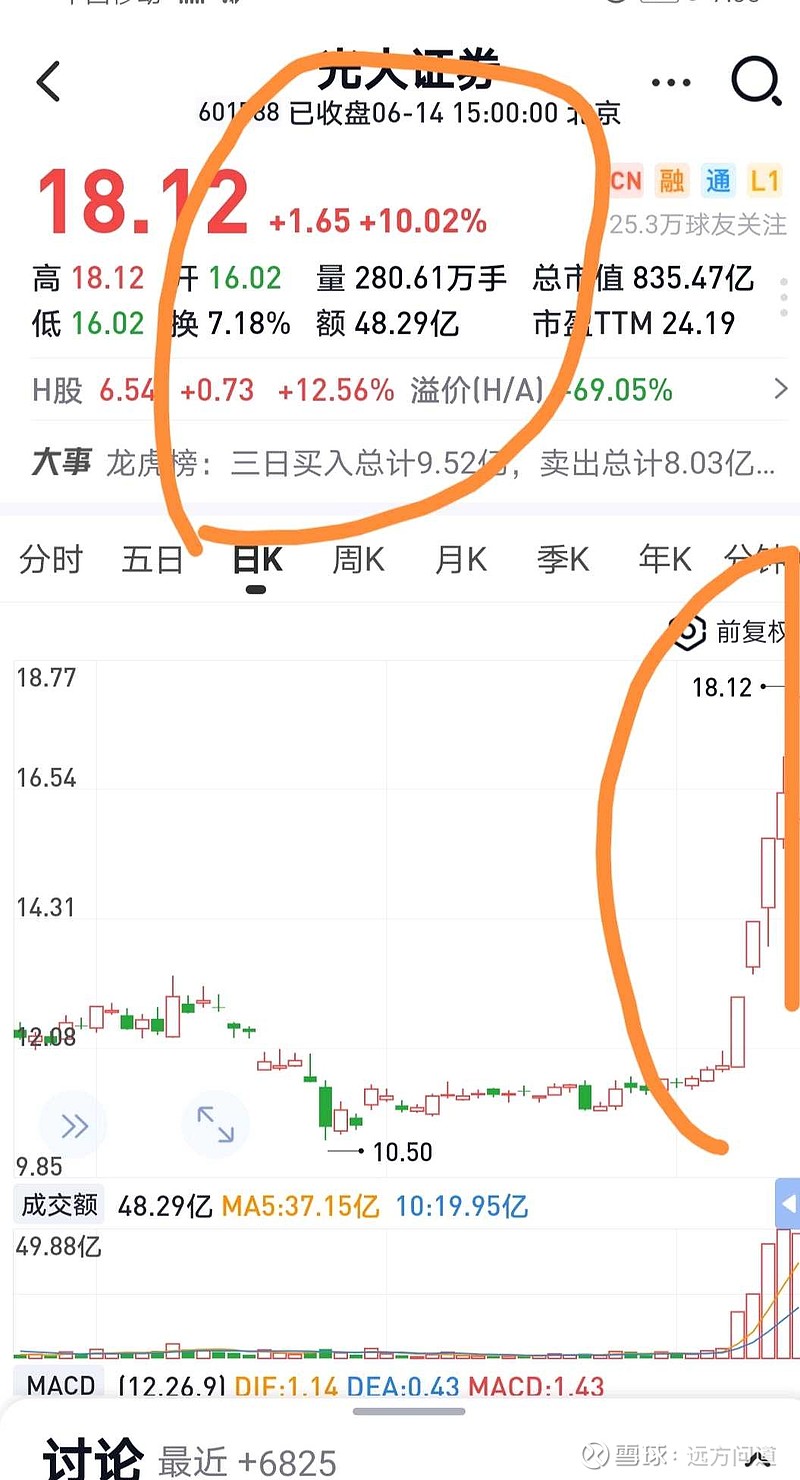
Task: Switch to the 年K chart tab
Action: (665, 559)
